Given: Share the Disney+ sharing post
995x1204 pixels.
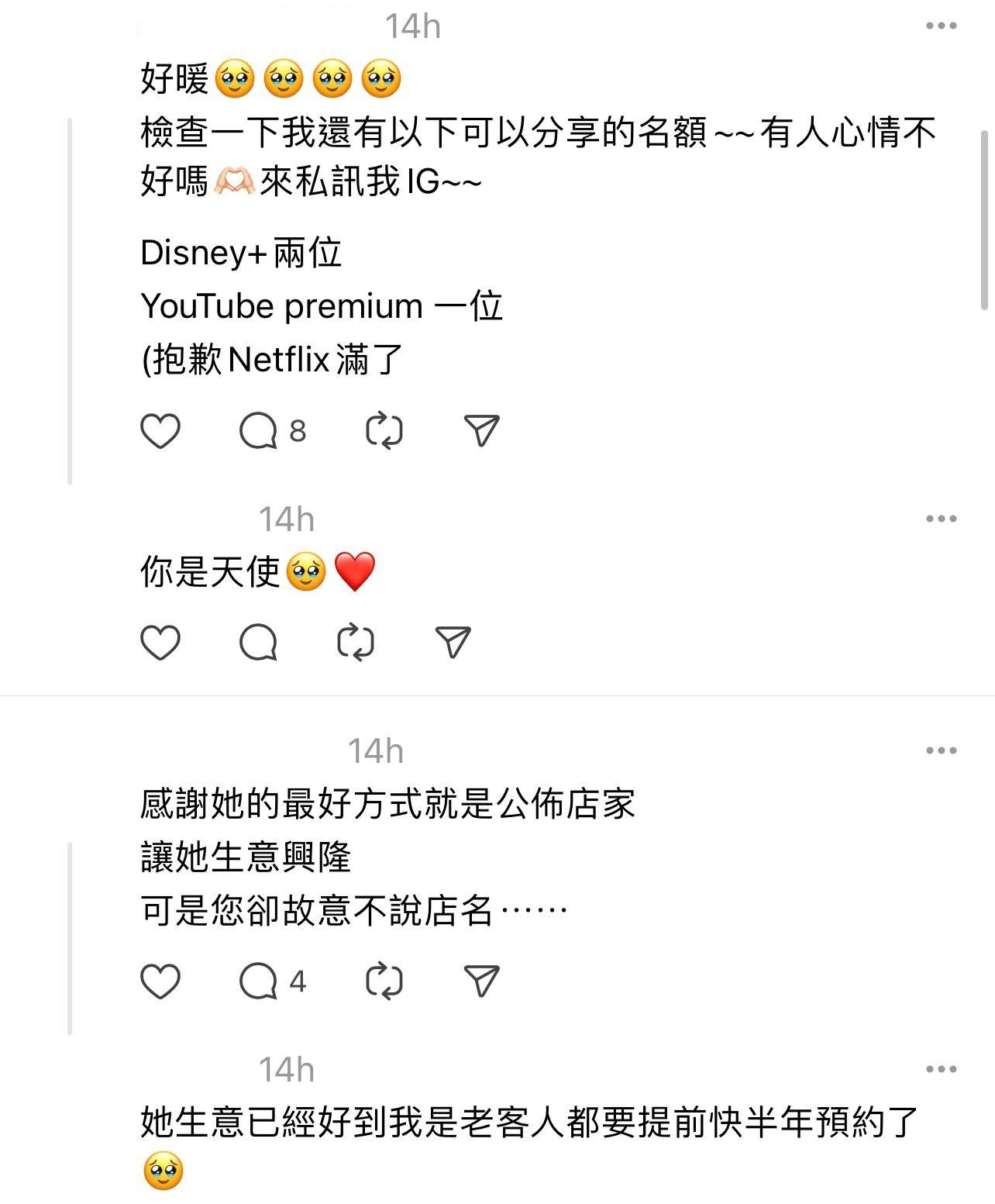Looking at the screenshot, I should 481,431.
